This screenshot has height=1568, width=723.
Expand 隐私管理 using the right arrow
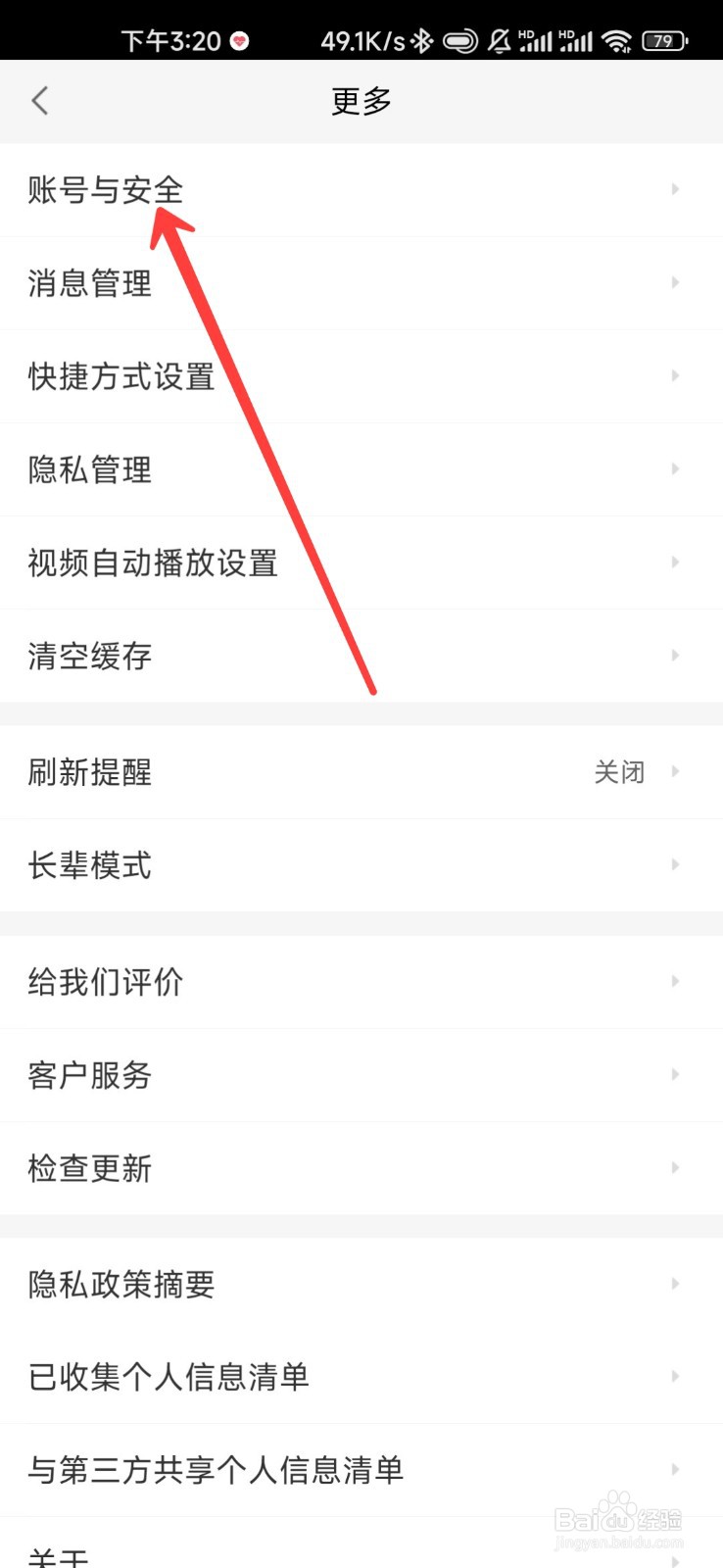(x=675, y=468)
